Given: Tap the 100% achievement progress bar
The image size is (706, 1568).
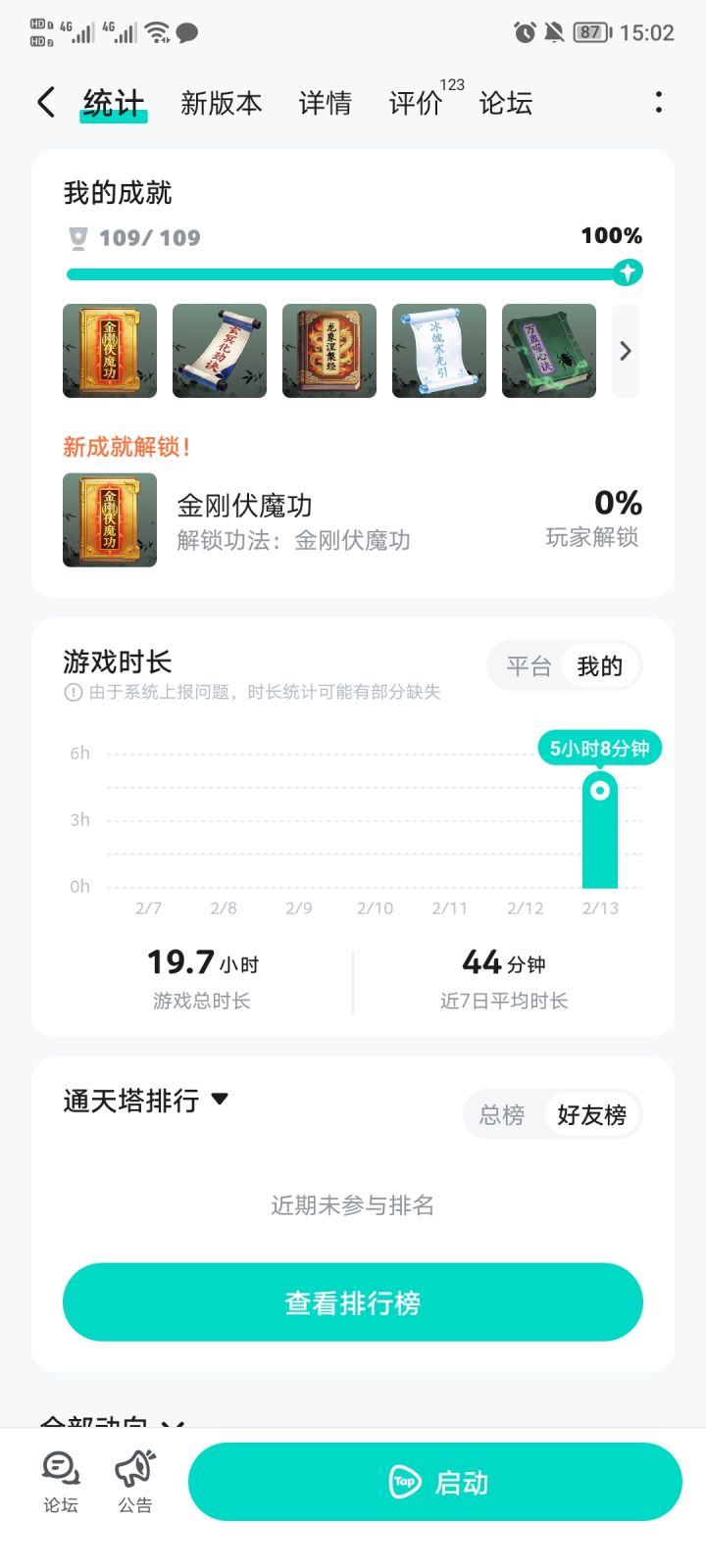Looking at the screenshot, I should pos(353,272).
